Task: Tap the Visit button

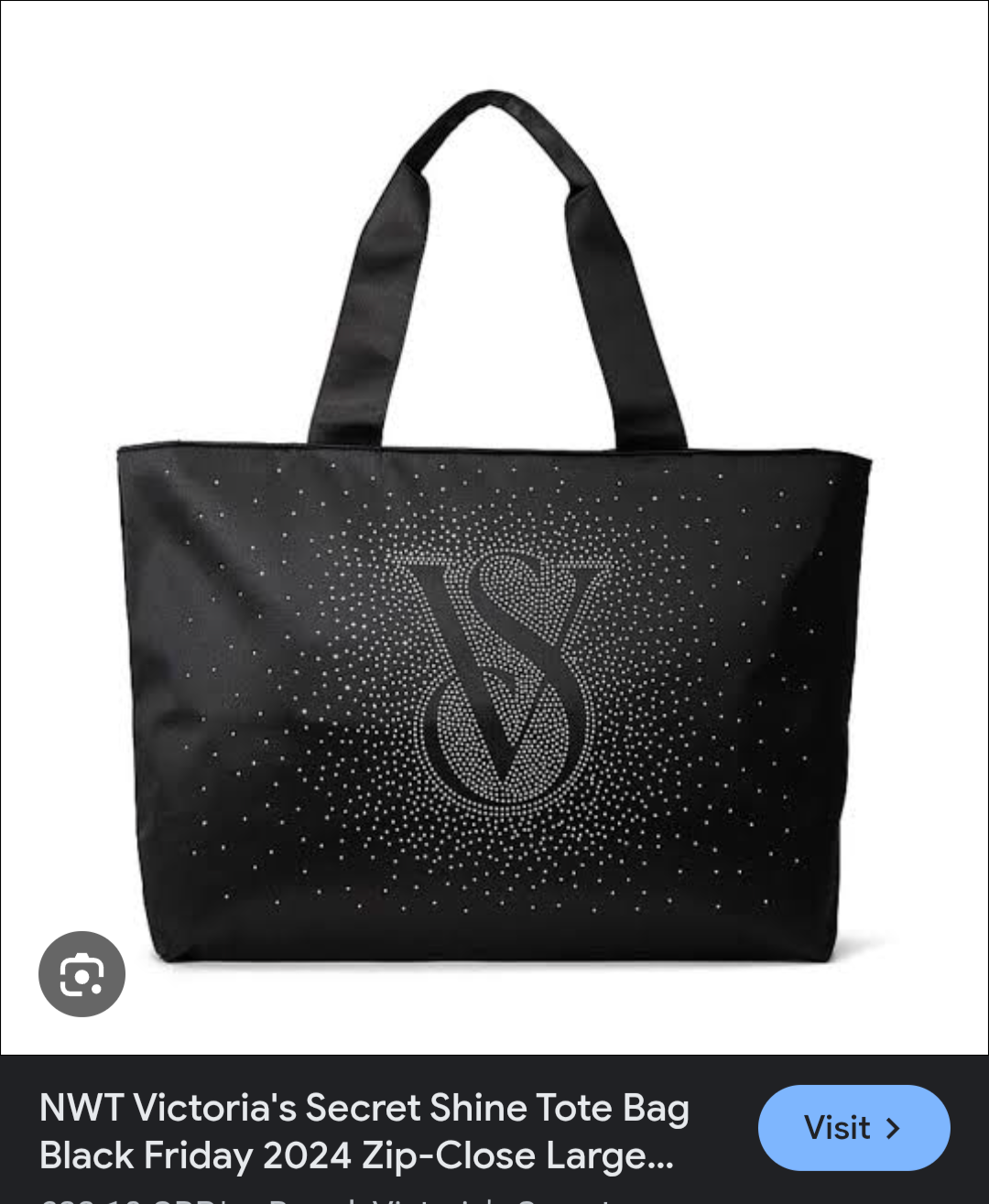Action: click(853, 1128)
